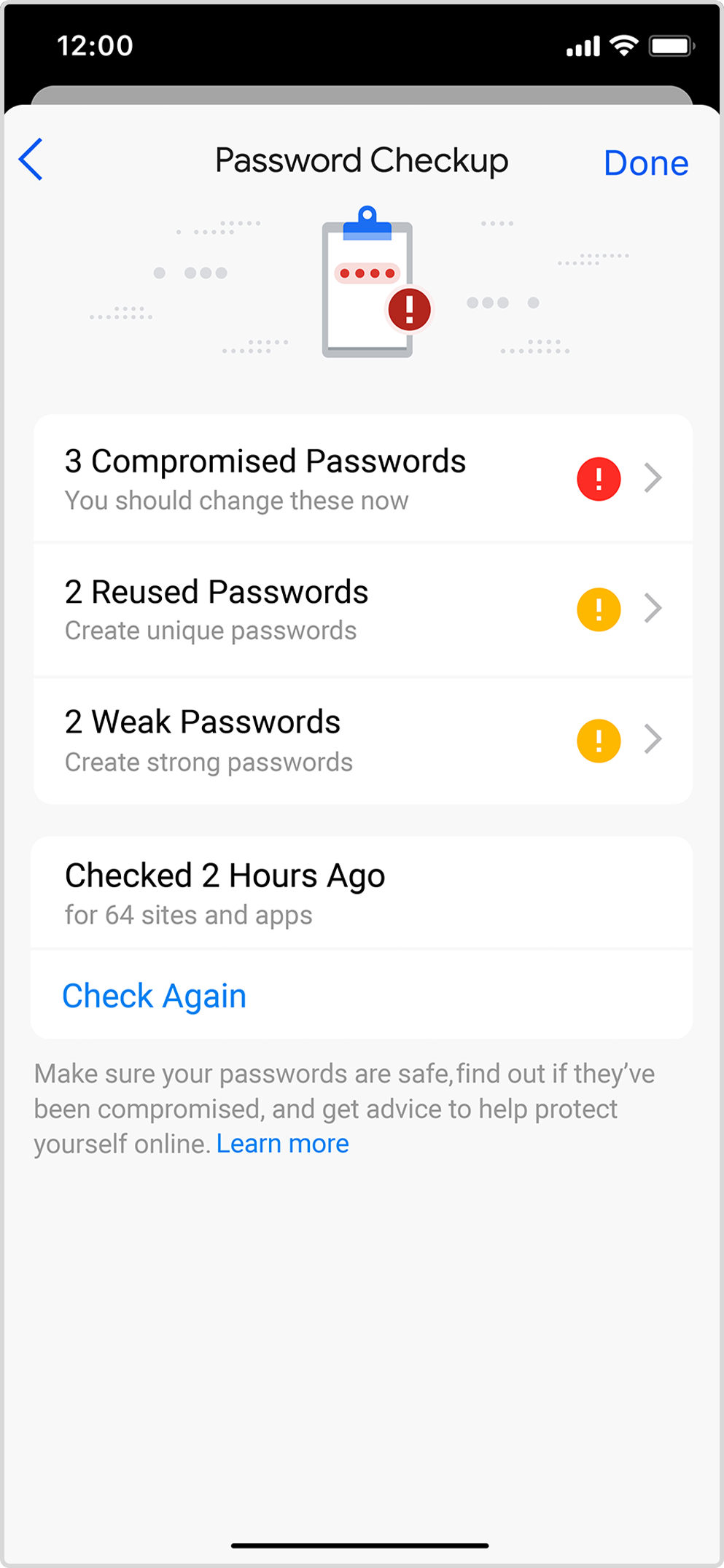Open the 2 Weak Passwords row
The width and height of the screenshot is (724, 1568).
[362, 741]
